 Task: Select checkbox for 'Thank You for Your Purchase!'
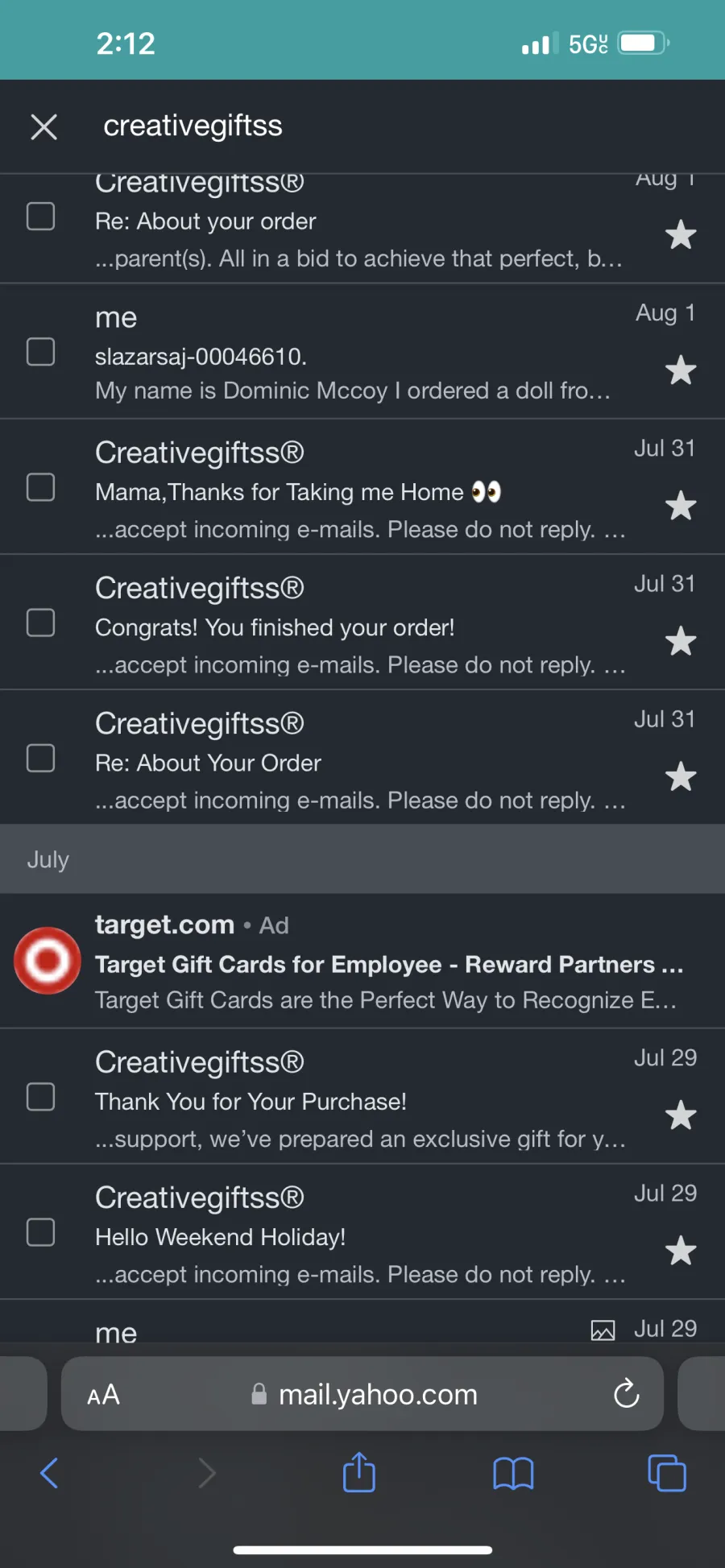40,1097
